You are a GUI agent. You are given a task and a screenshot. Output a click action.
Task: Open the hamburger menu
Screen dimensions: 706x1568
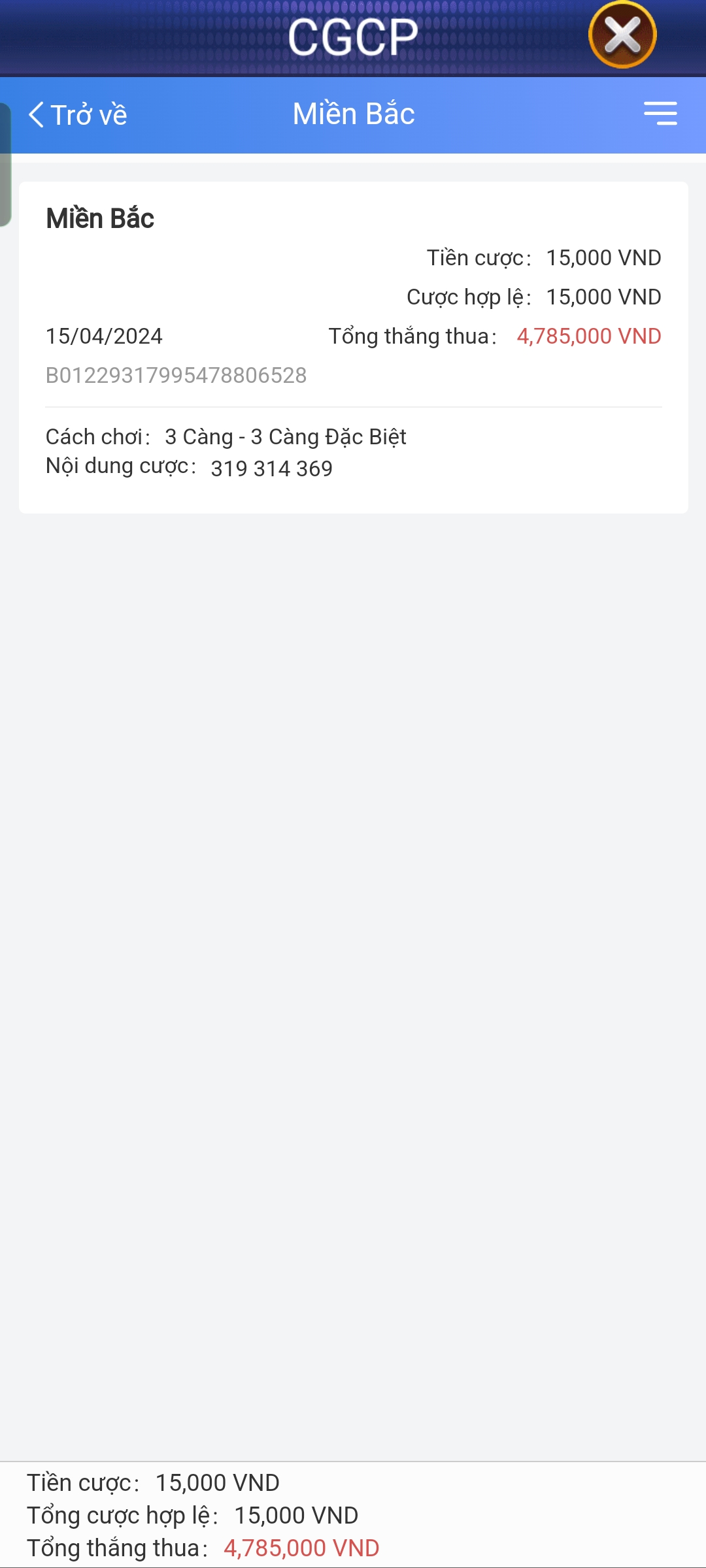660,114
